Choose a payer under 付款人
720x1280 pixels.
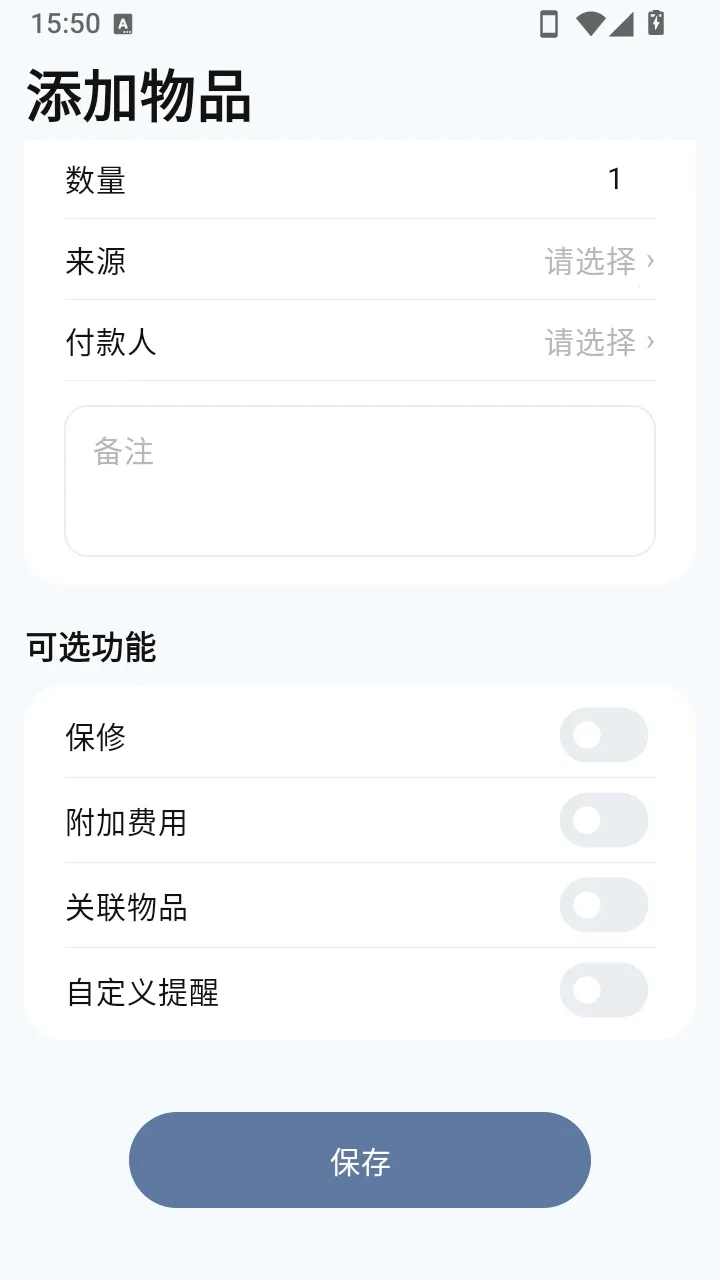pos(360,342)
